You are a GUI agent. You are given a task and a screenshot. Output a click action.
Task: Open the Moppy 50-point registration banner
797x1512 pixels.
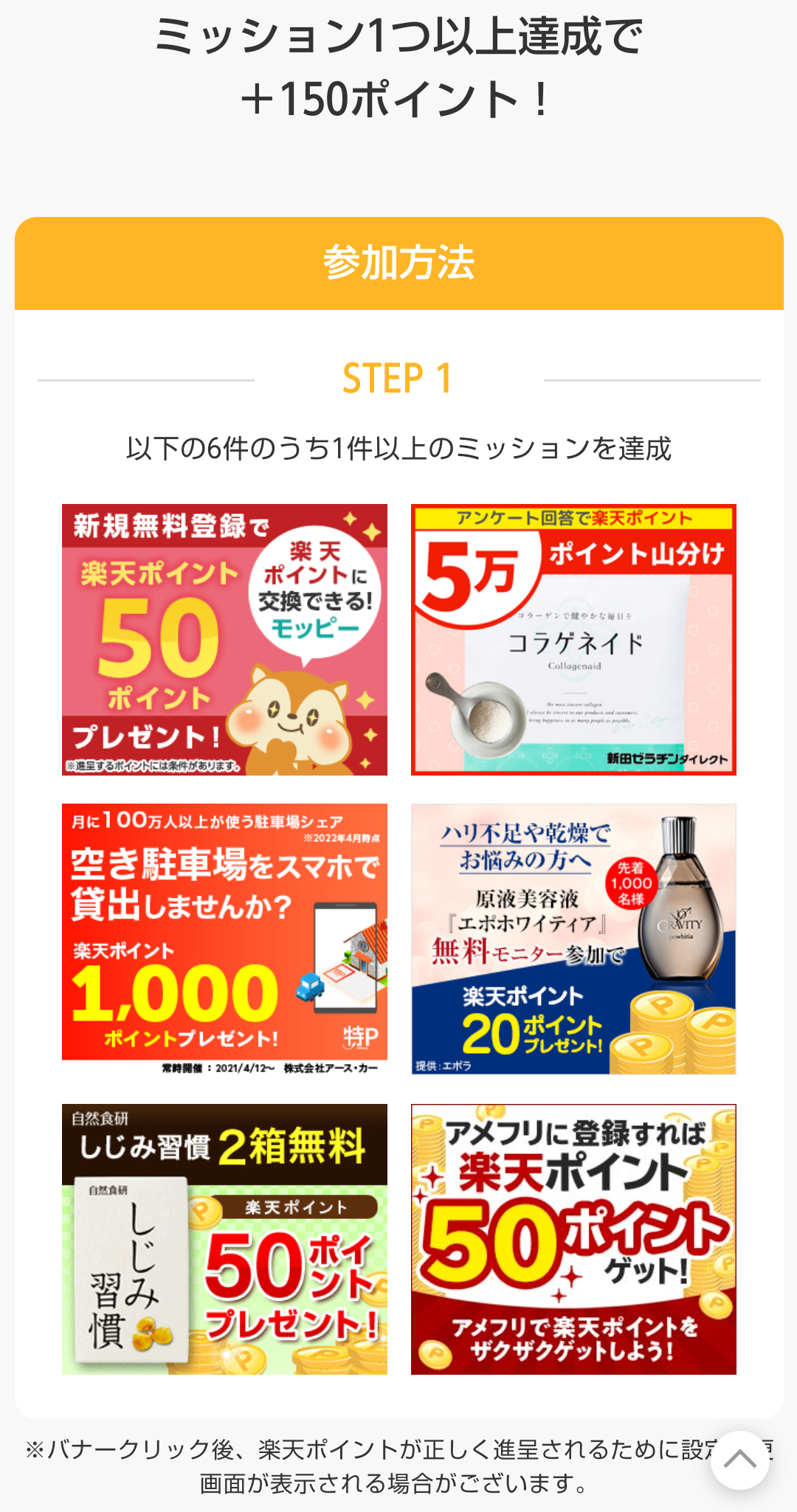coord(224,639)
